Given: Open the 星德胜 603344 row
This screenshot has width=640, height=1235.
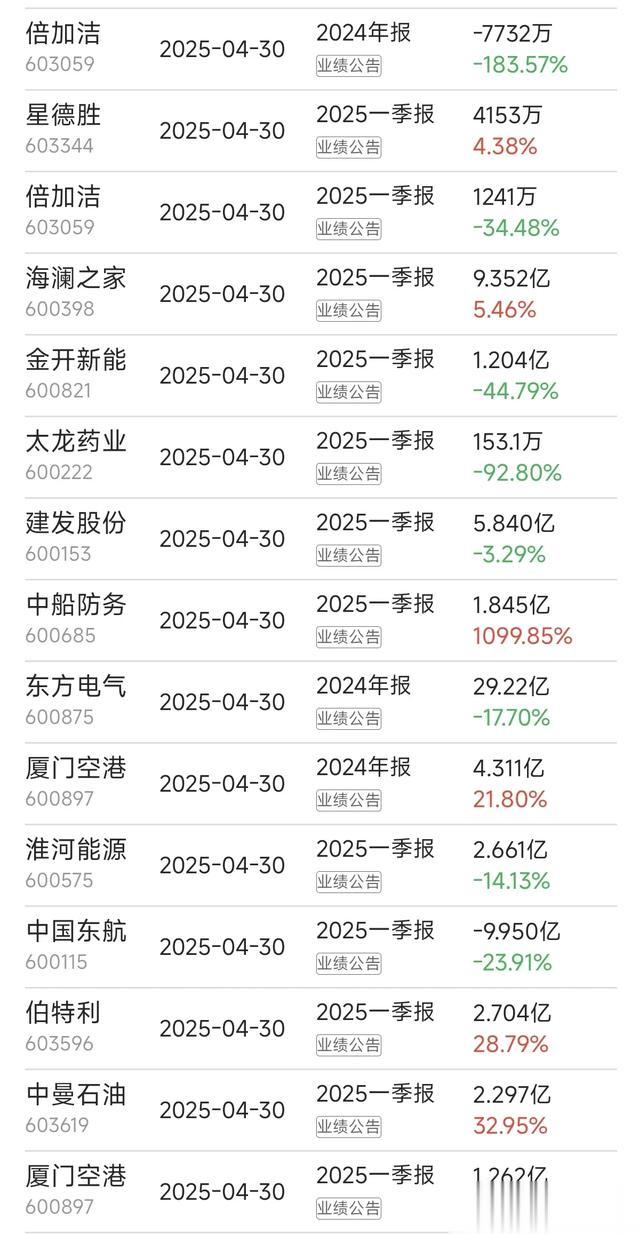Looking at the screenshot, I should [320, 131].
